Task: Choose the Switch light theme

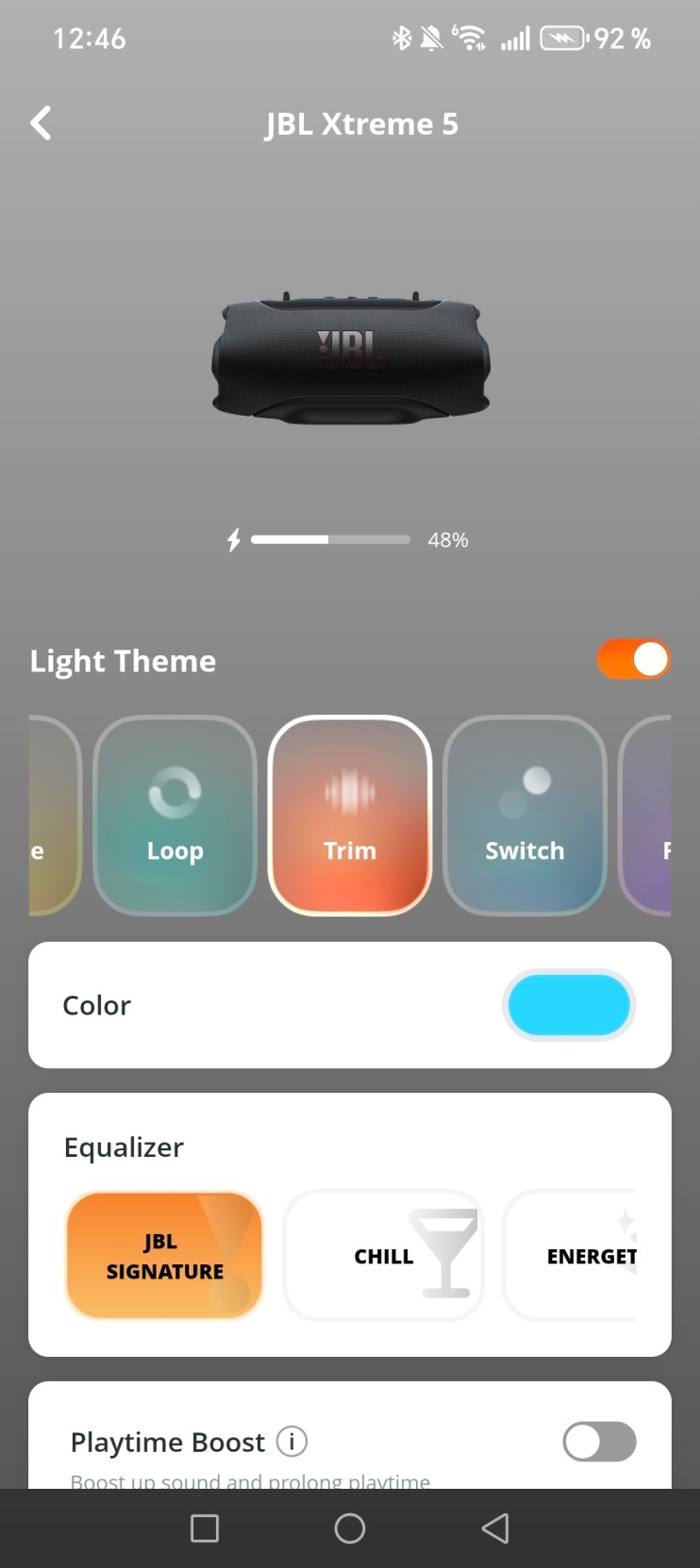Action: [x=525, y=816]
